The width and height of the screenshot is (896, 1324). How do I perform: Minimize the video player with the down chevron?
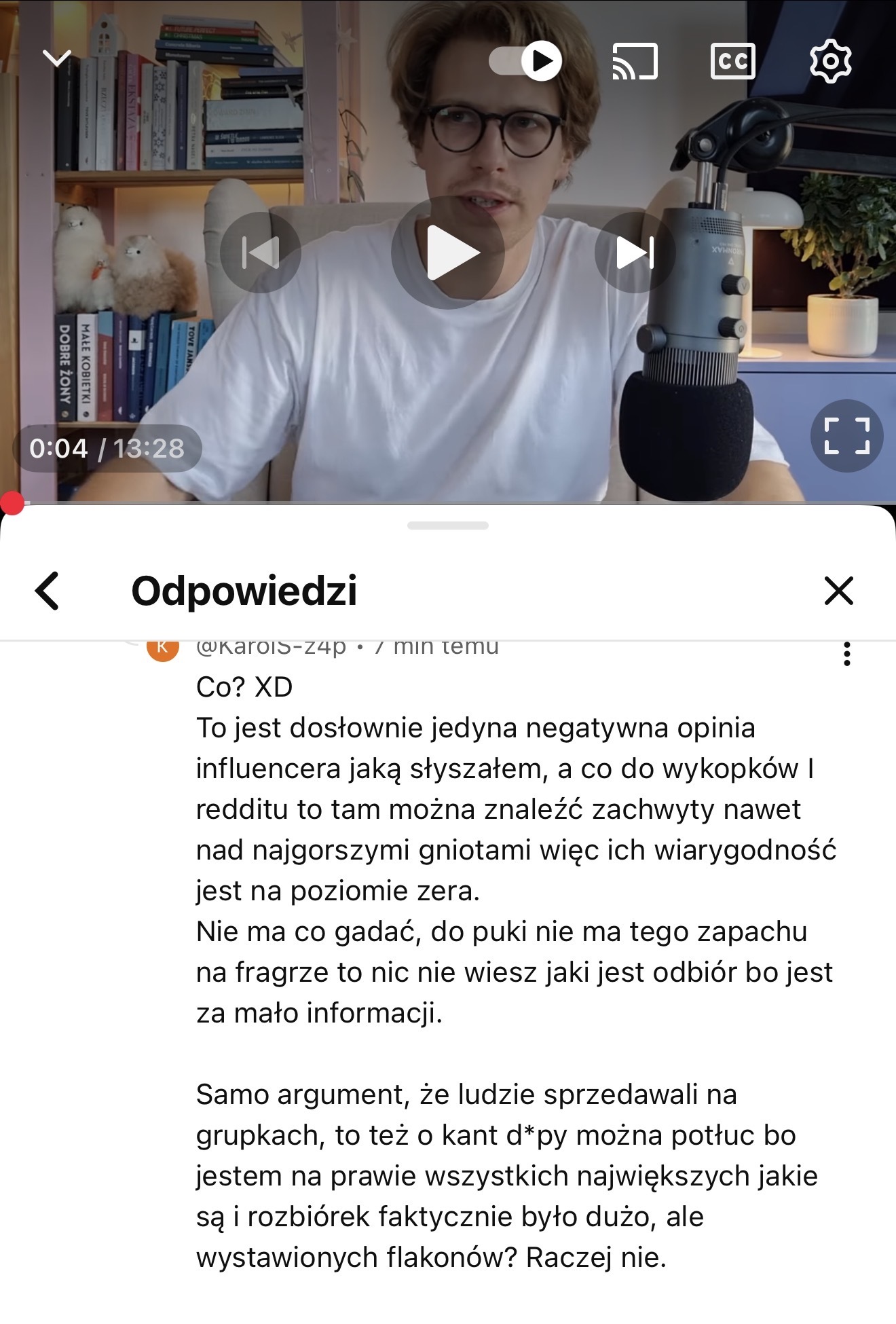point(57,59)
